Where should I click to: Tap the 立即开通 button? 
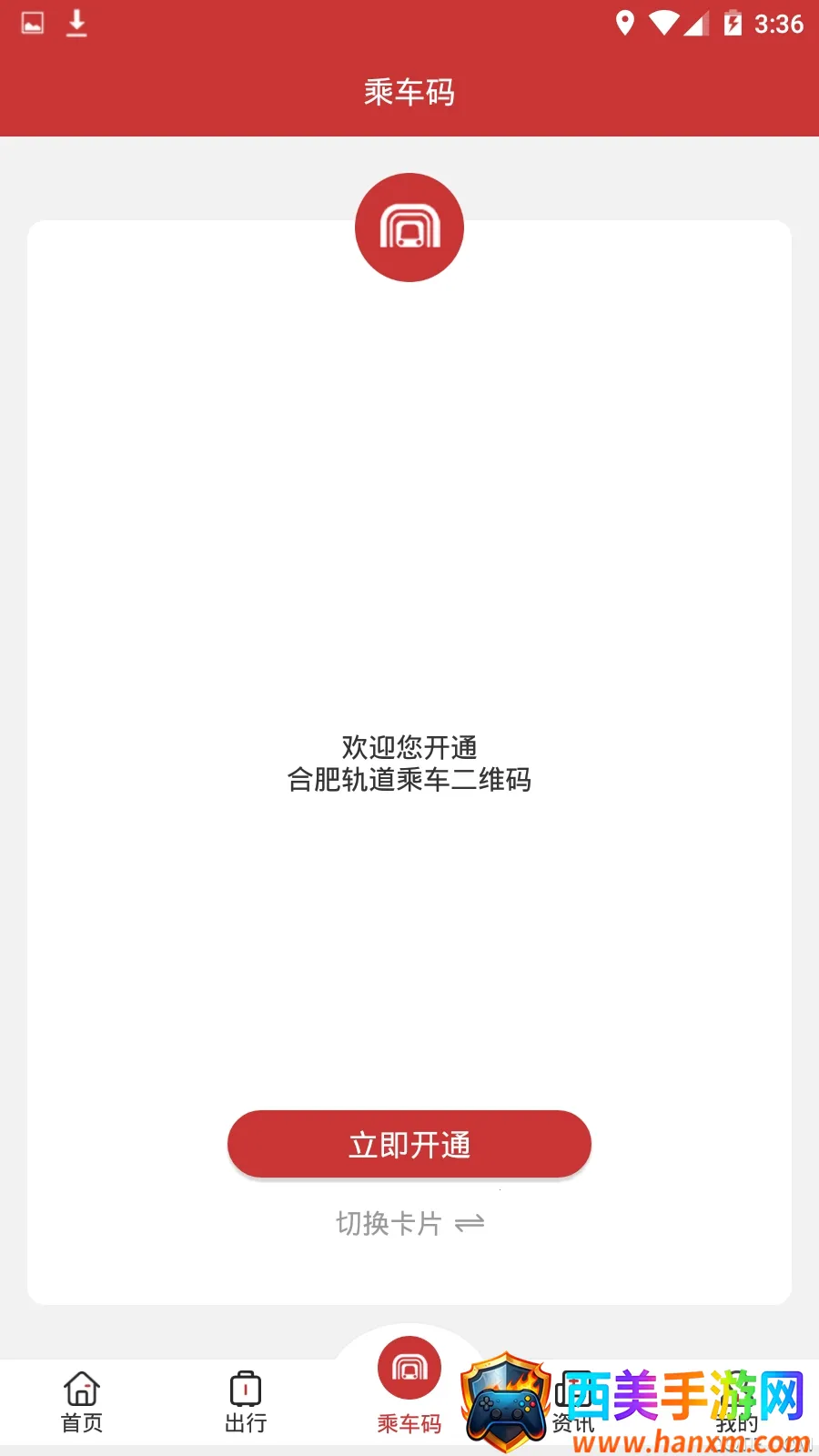click(409, 1144)
